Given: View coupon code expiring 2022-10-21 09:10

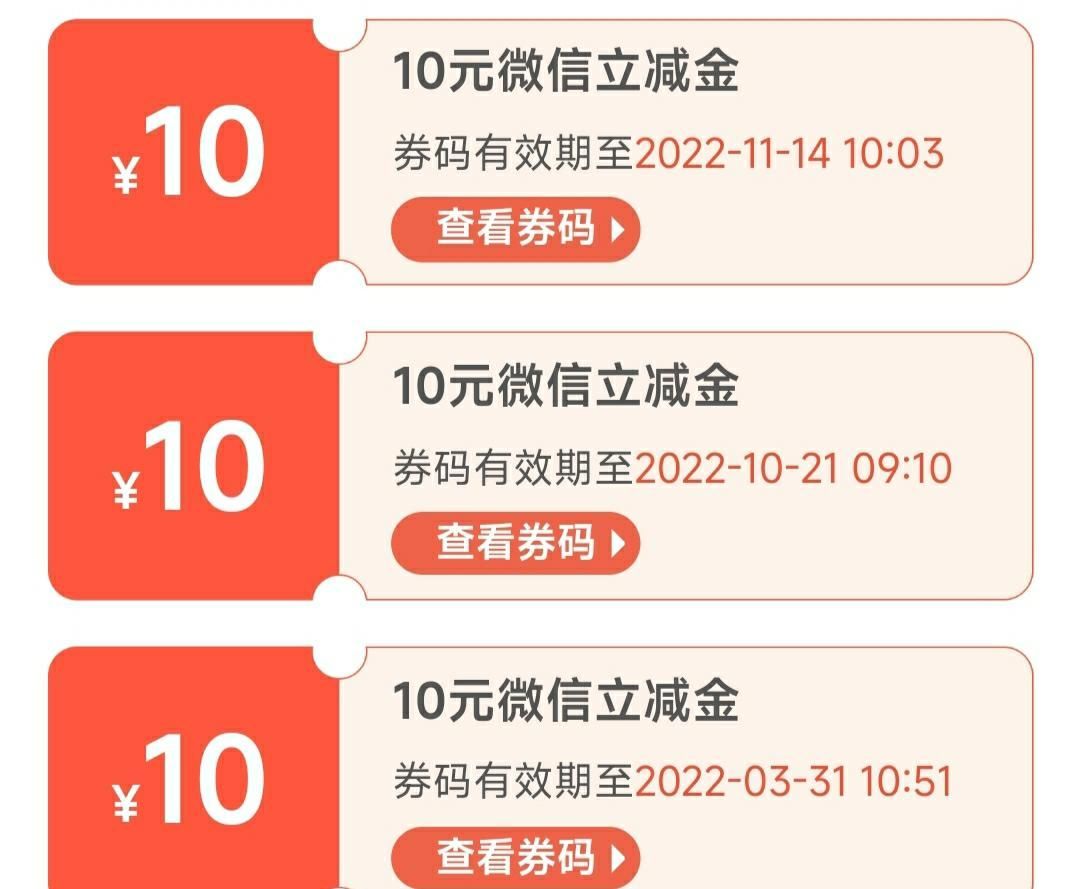Looking at the screenshot, I should click(515, 543).
